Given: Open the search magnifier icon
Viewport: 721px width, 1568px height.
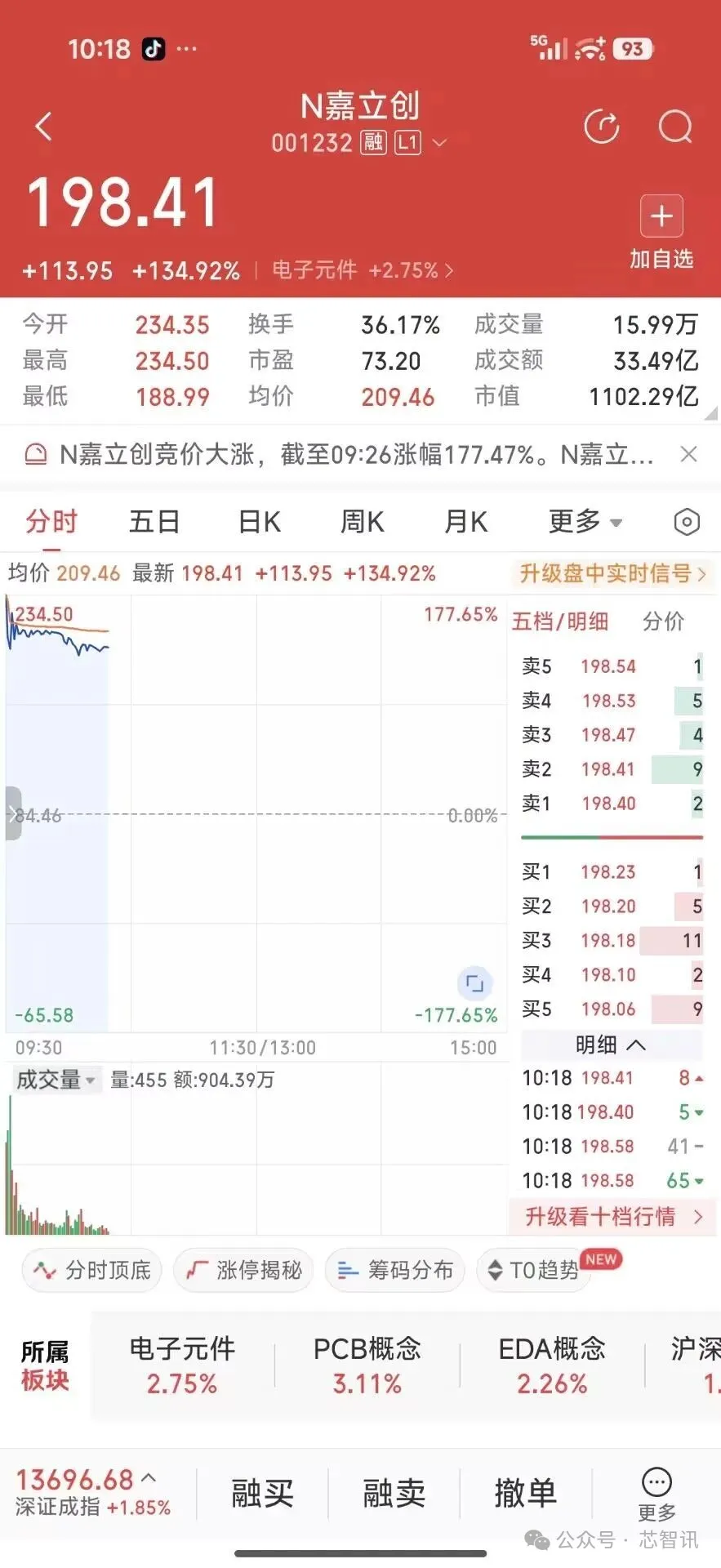Looking at the screenshot, I should pyautogui.click(x=675, y=127).
